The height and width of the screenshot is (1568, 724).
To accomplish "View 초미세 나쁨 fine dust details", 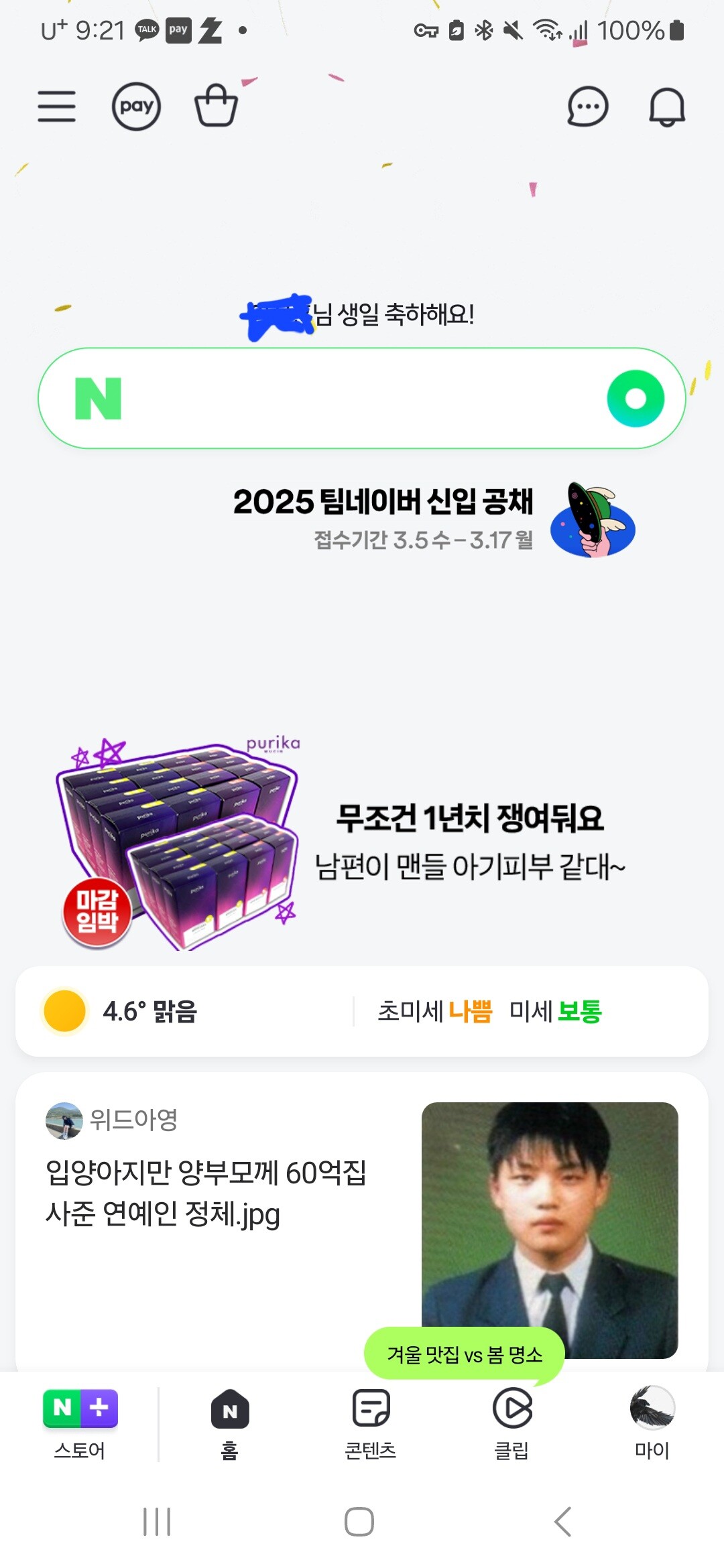I will click(x=434, y=1011).
